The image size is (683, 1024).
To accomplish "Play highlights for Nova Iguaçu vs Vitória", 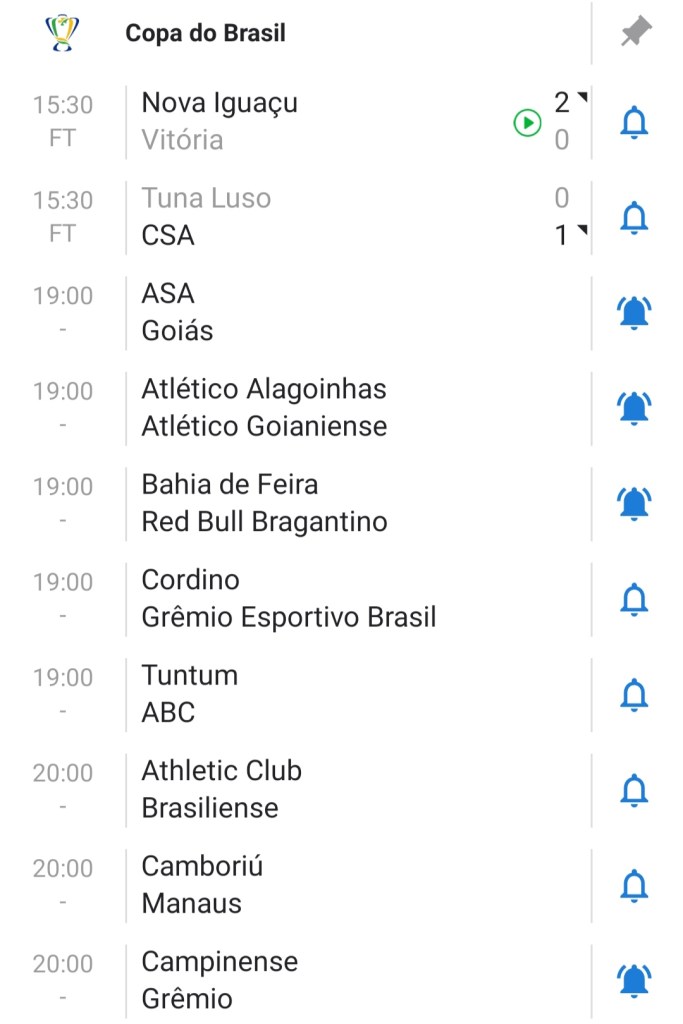I will pyautogui.click(x=527, y=123).
